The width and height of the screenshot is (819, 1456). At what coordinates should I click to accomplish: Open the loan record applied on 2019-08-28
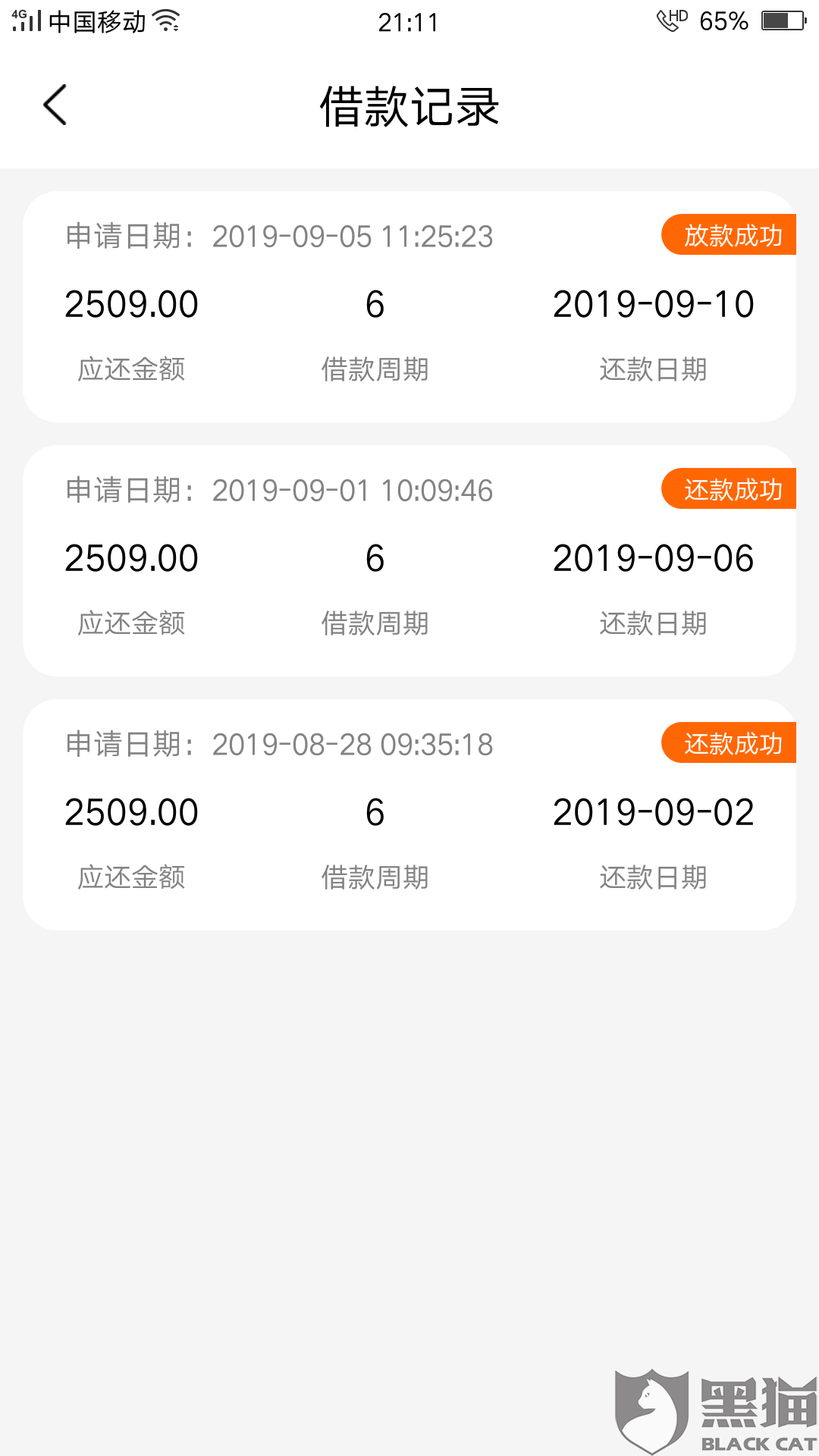point(409,814)
